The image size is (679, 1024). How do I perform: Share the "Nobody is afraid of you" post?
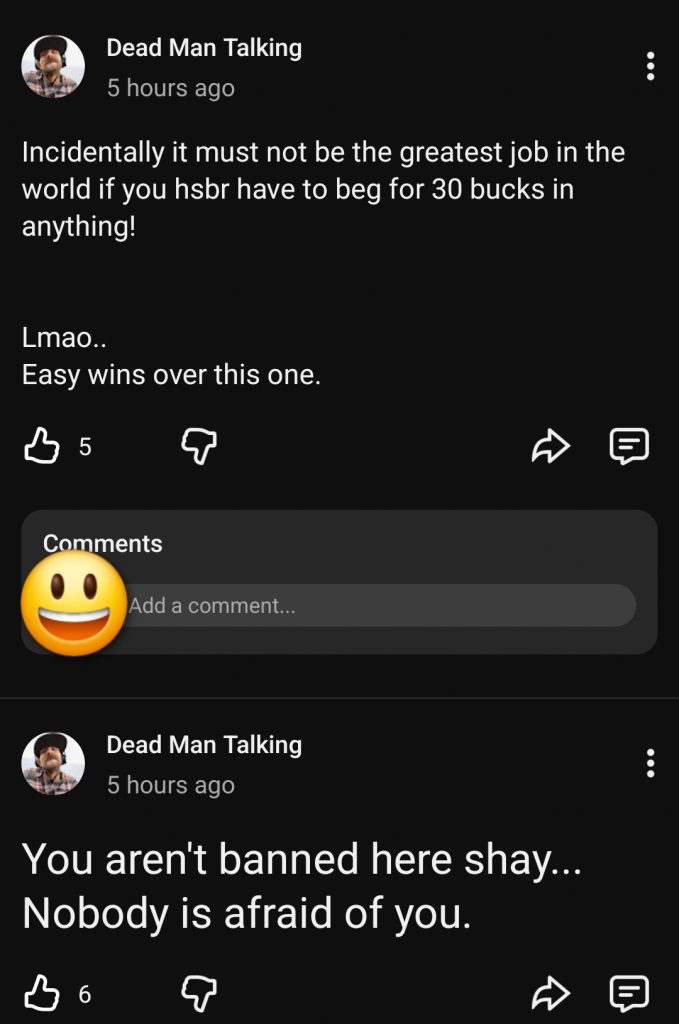550,993
